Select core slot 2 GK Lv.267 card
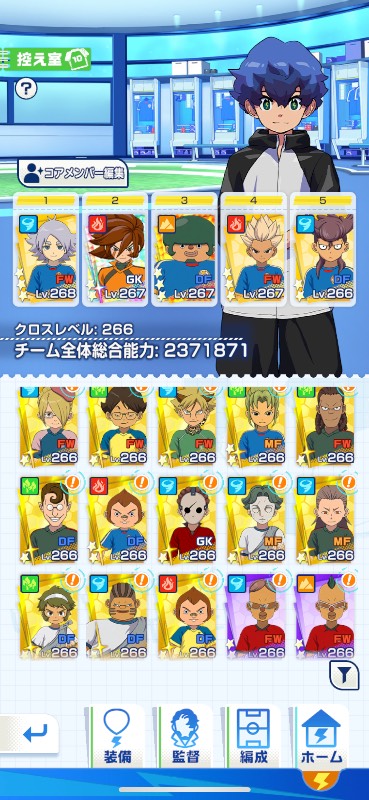369x800 pixels. click(x=115, y=249)
